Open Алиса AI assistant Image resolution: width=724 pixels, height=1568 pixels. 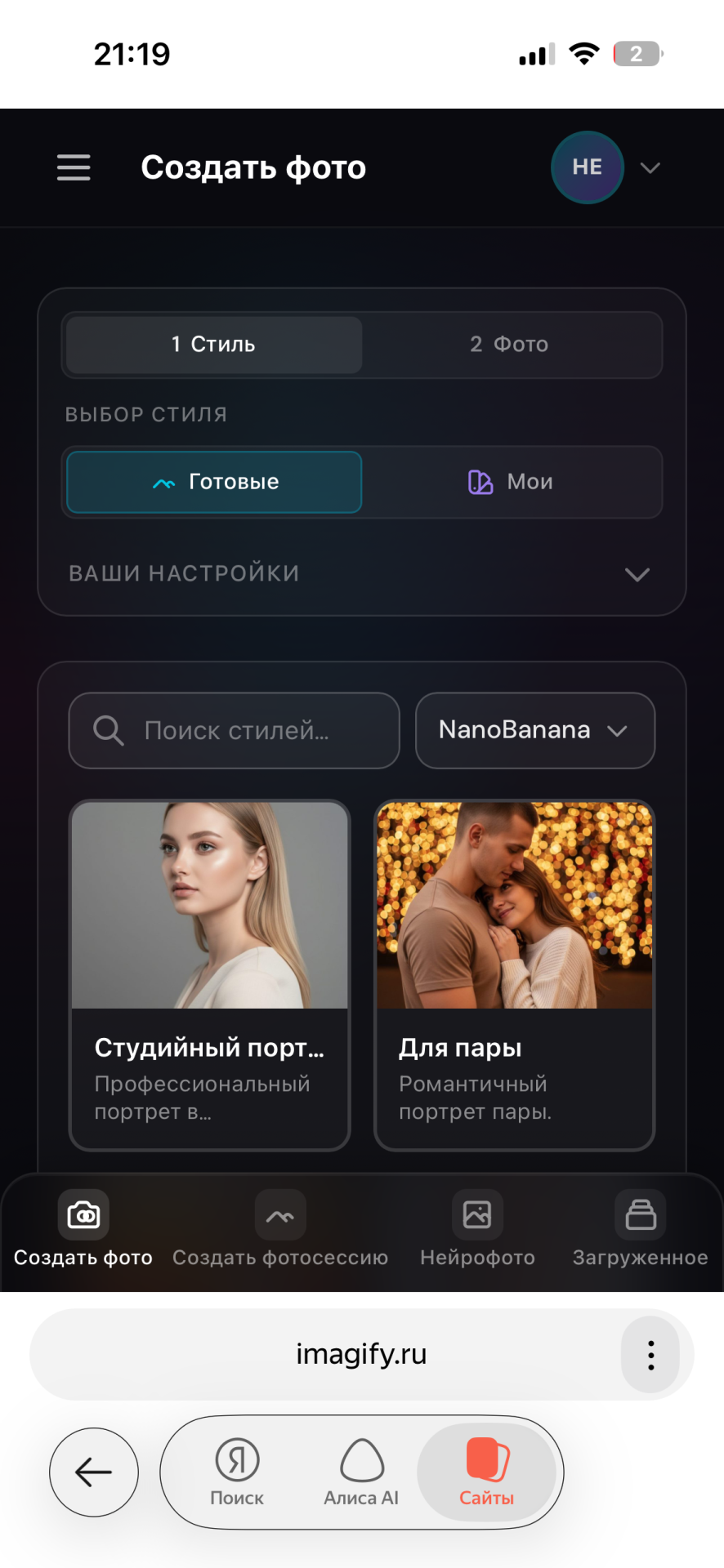click(361, 1472)
